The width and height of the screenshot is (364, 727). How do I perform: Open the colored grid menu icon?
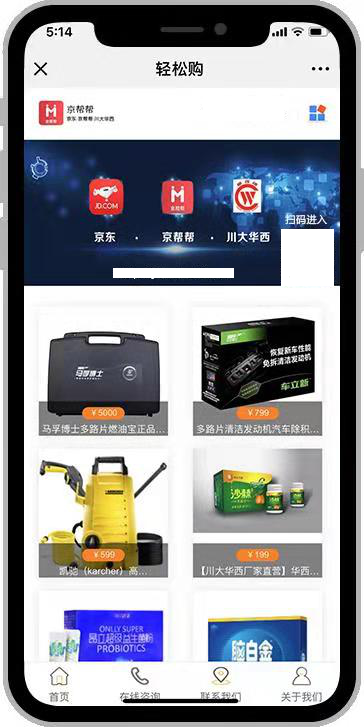[318, 113]
